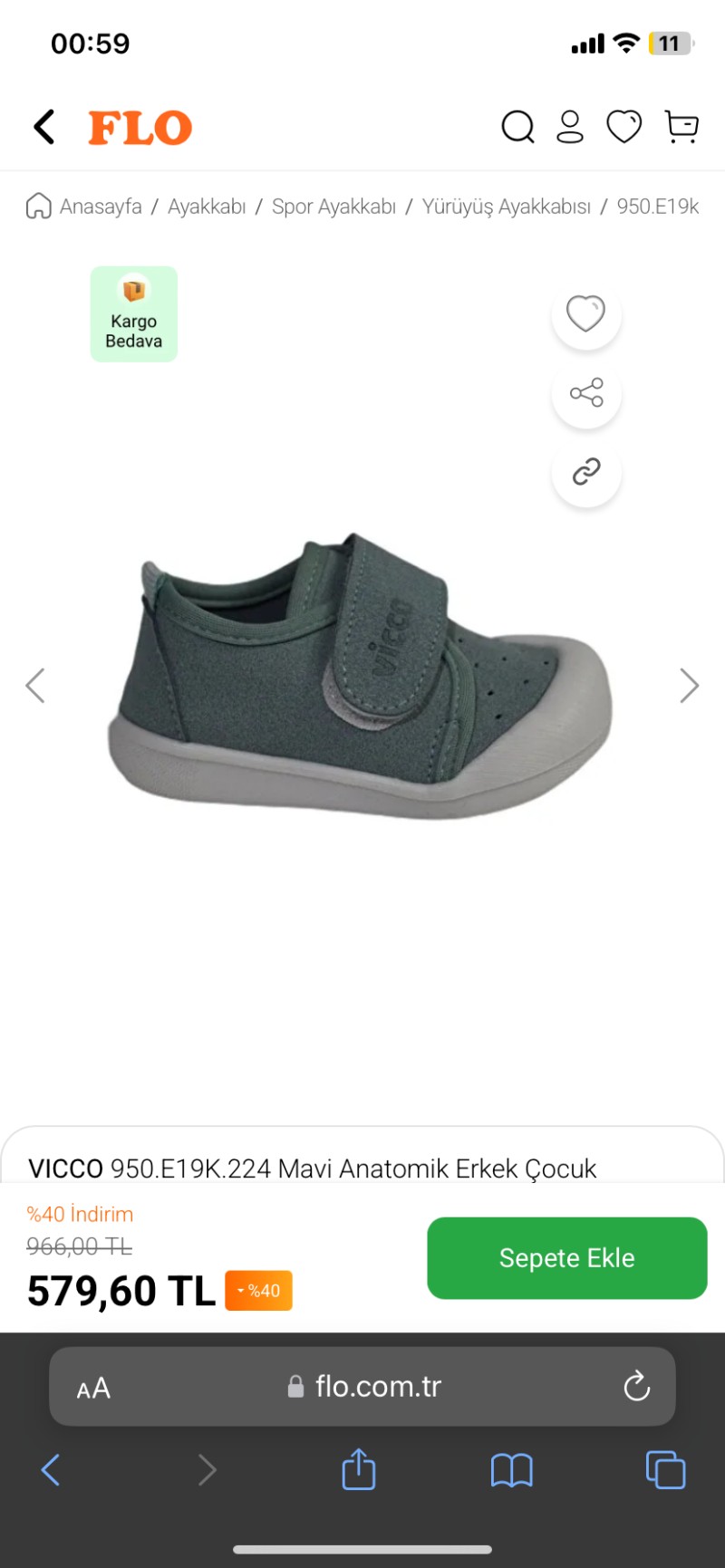
Task: Open the Ayakkabı breadcrumb link
Action: pyautogui.click(x=207, y=207)
